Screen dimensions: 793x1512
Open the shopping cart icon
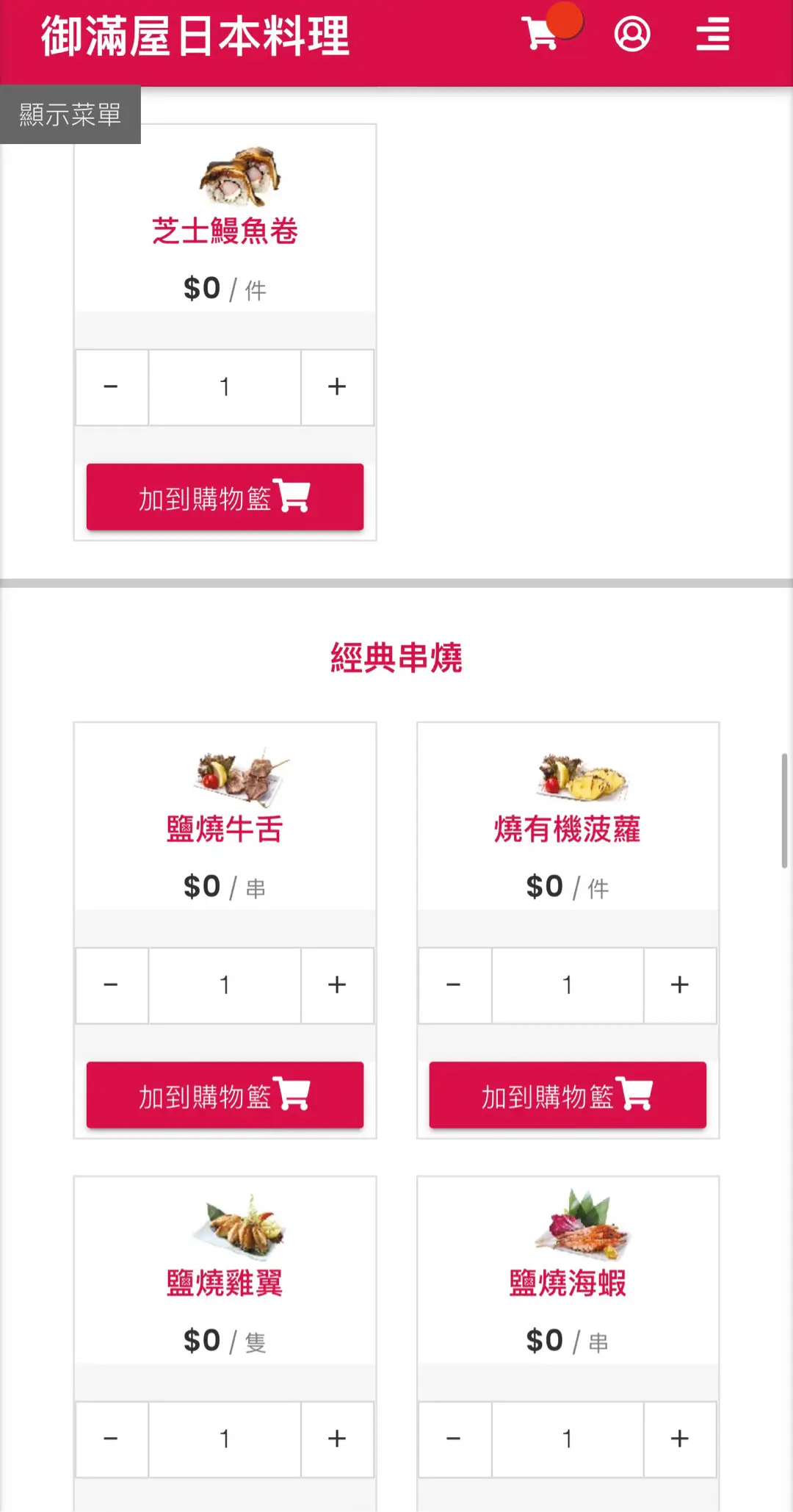point(541,34)
